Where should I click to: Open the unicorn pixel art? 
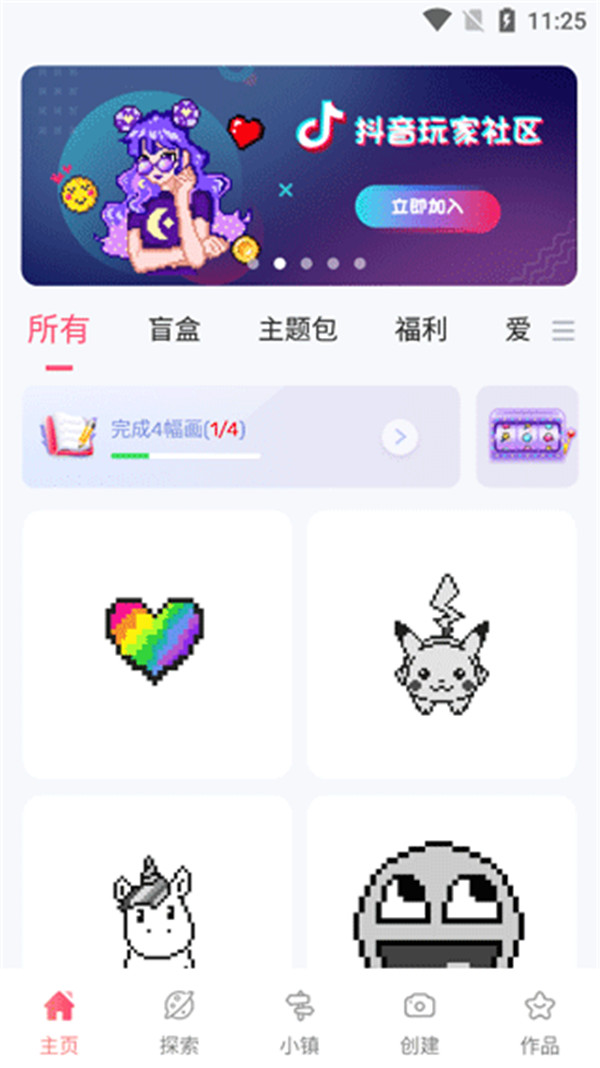click(x=157, y=890)
